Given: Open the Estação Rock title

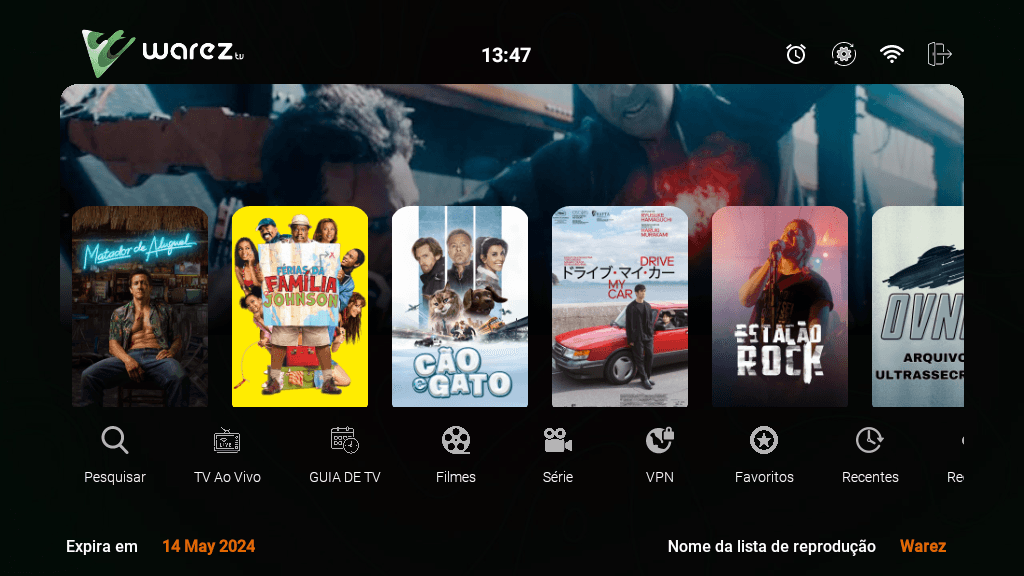Looking at the screenshot, I should coord(780,306).
